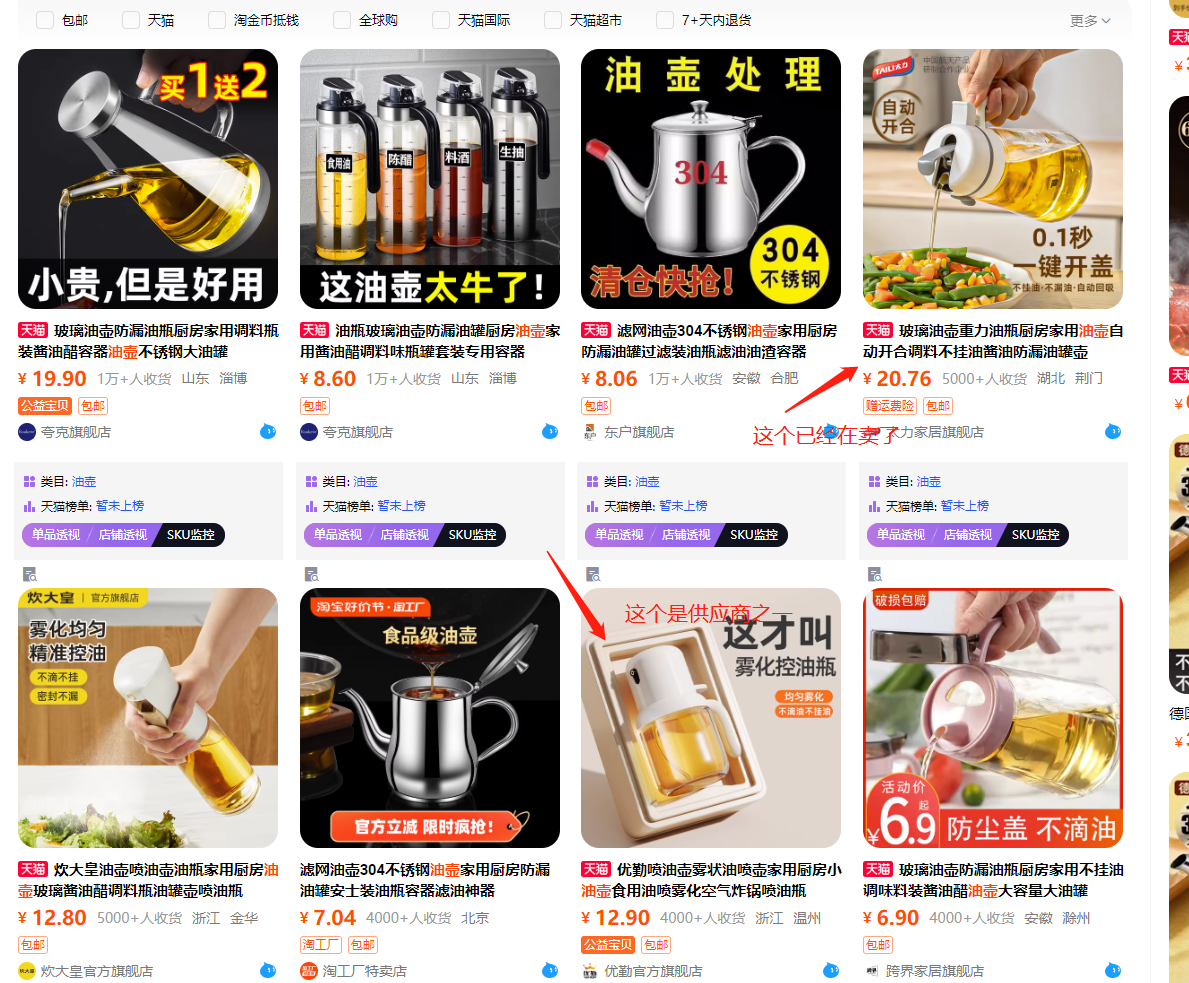Open the ¥8.60 油瓶玻璃油壶 product image
Image resolution: width=1189 pixels, height=983 pixels.
point(430,179)
